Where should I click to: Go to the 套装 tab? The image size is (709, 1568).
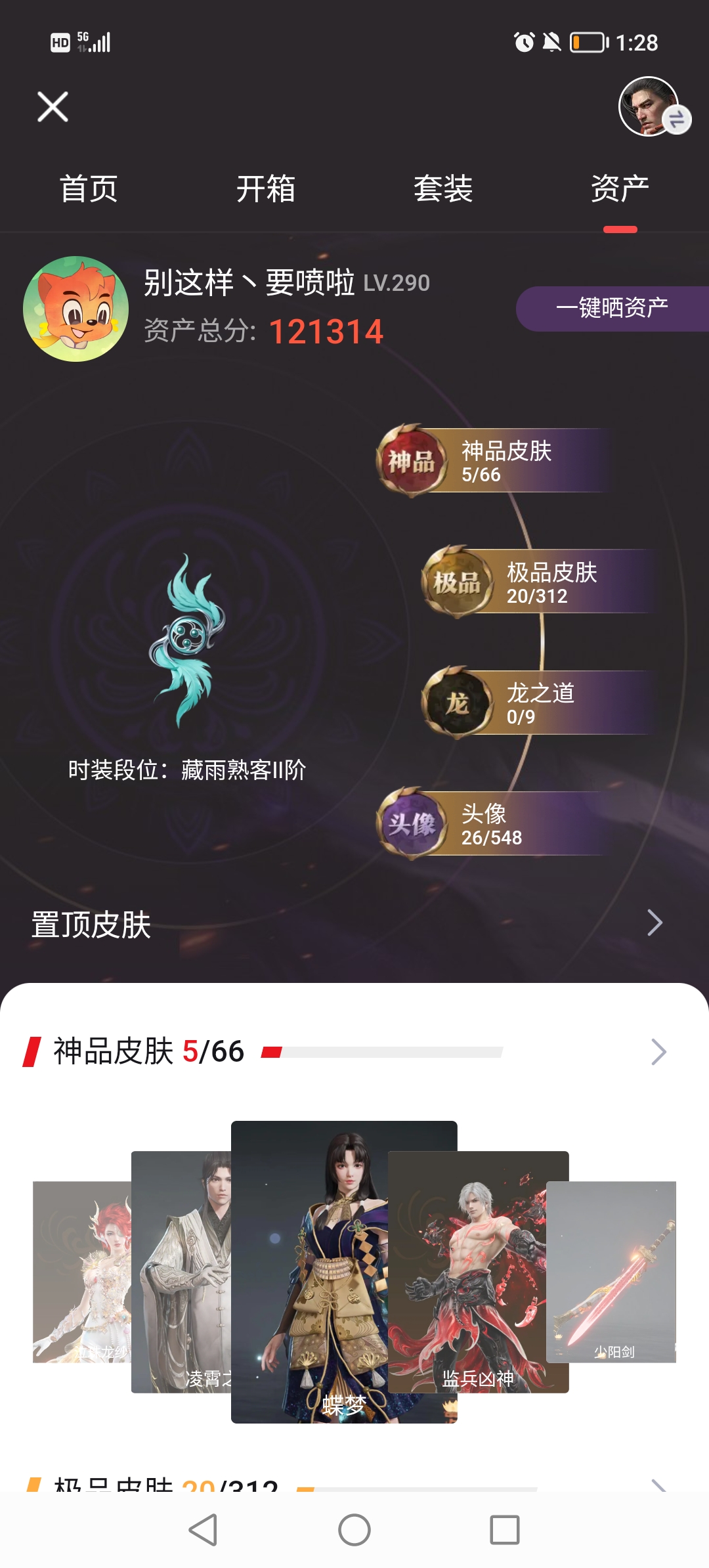443,189
